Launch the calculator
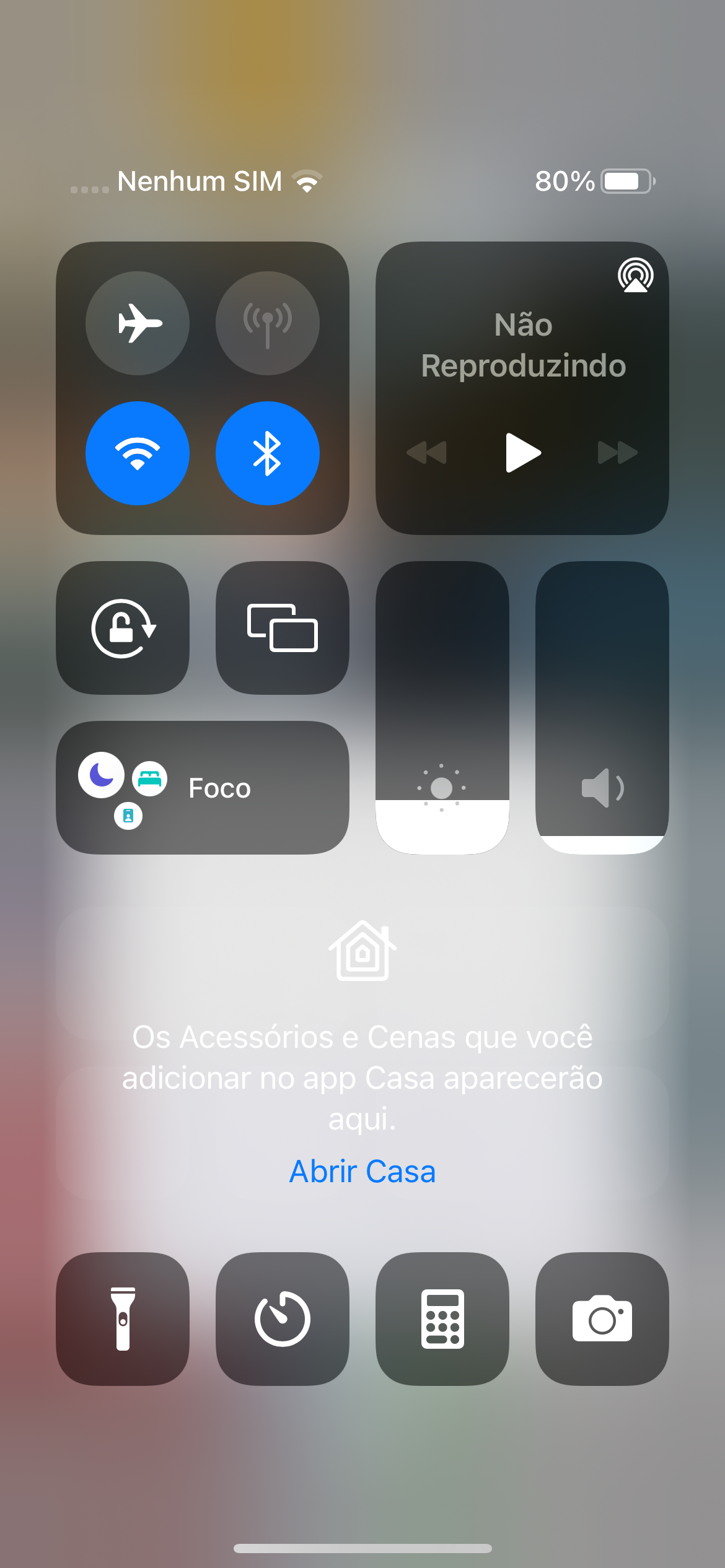This screenshot has height=1568, width=725. (x=442, y=1319)
